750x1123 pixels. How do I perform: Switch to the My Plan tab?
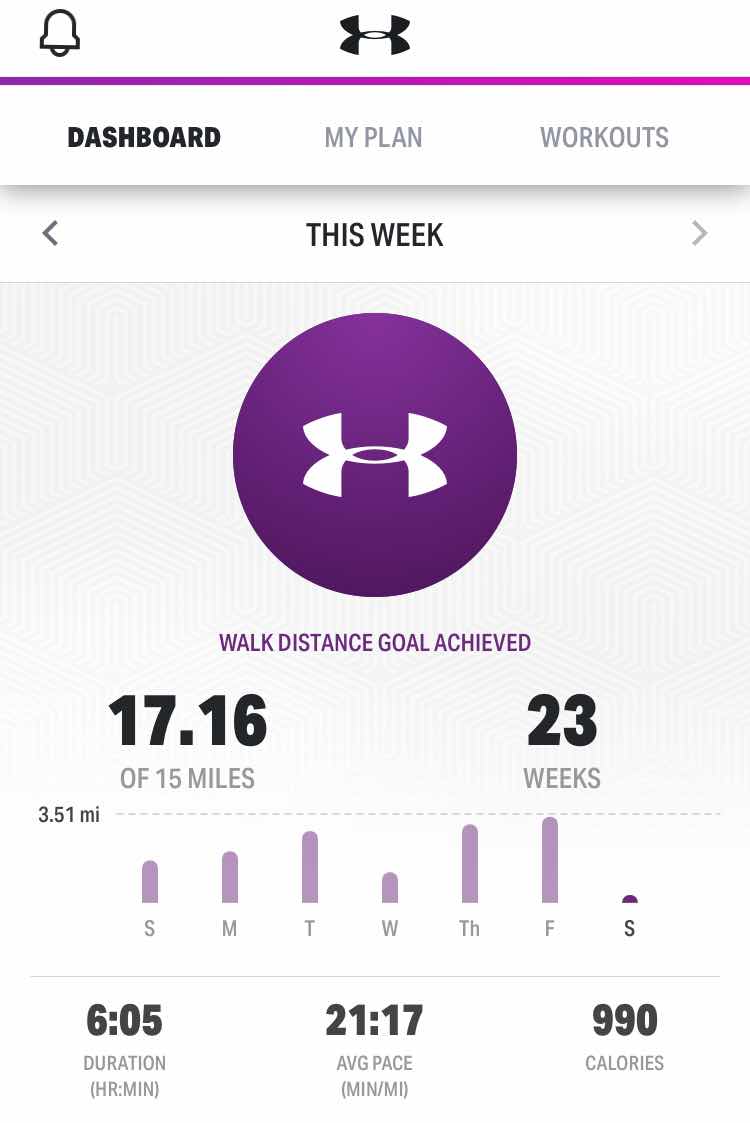[x=373, y=138]
